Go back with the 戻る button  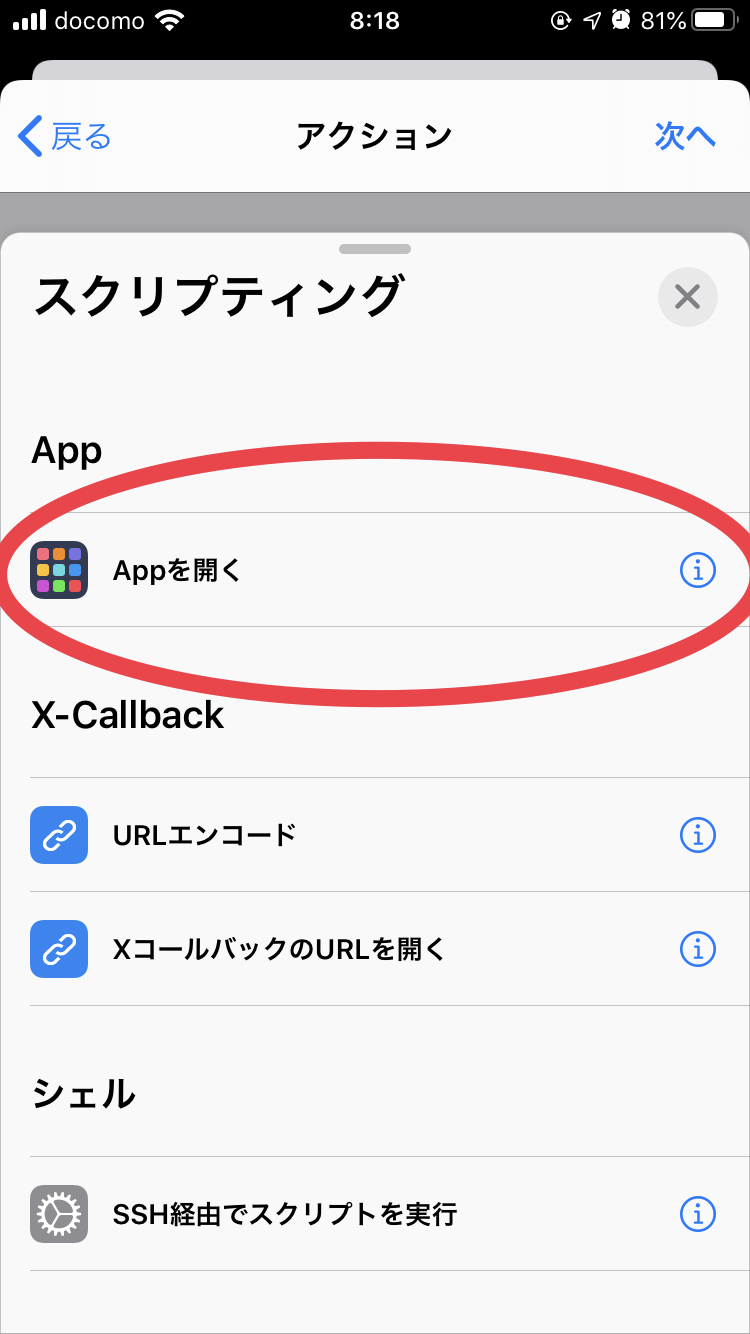coord(65,136)
